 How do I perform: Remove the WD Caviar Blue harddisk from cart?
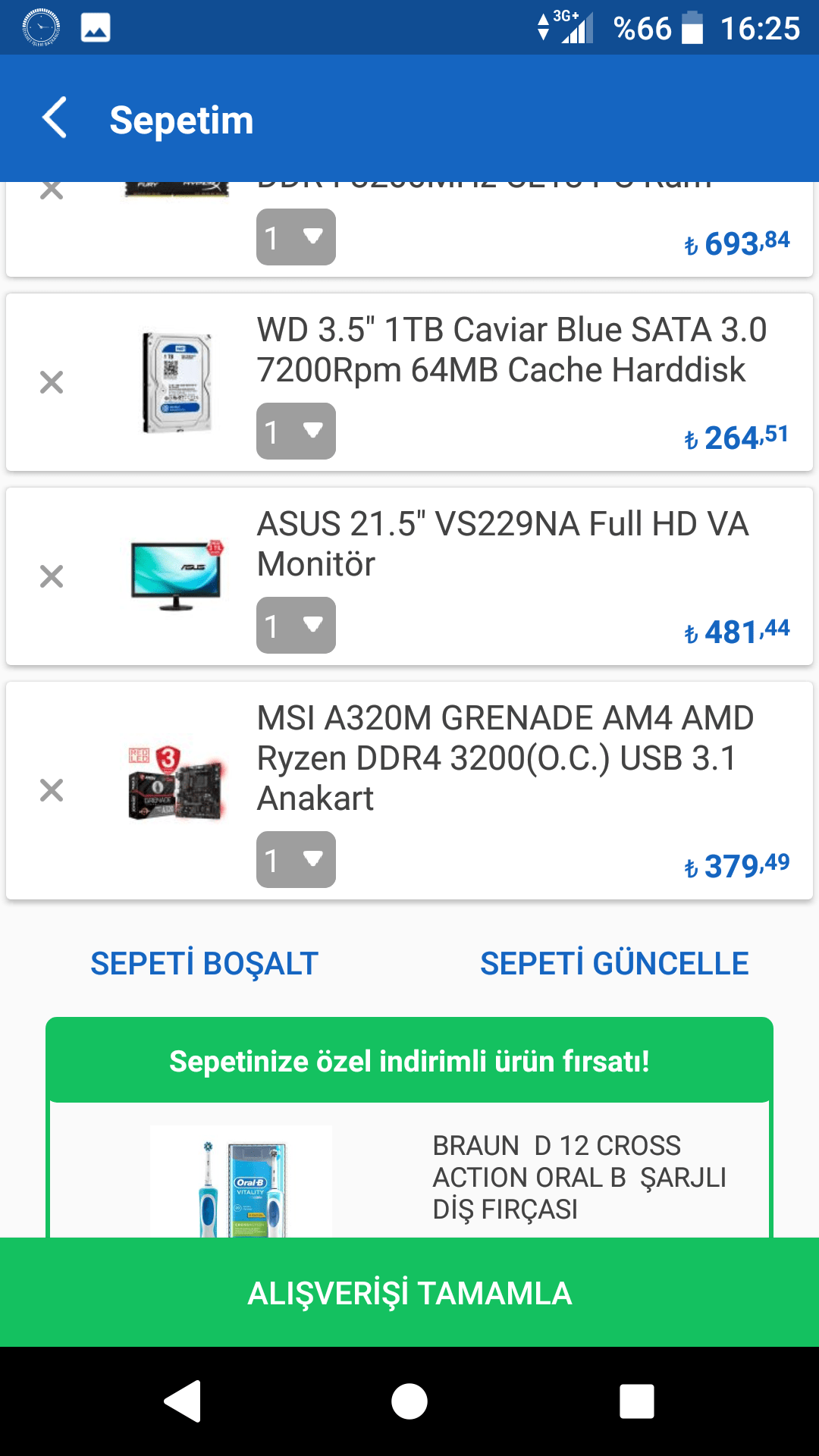(52, 382)
